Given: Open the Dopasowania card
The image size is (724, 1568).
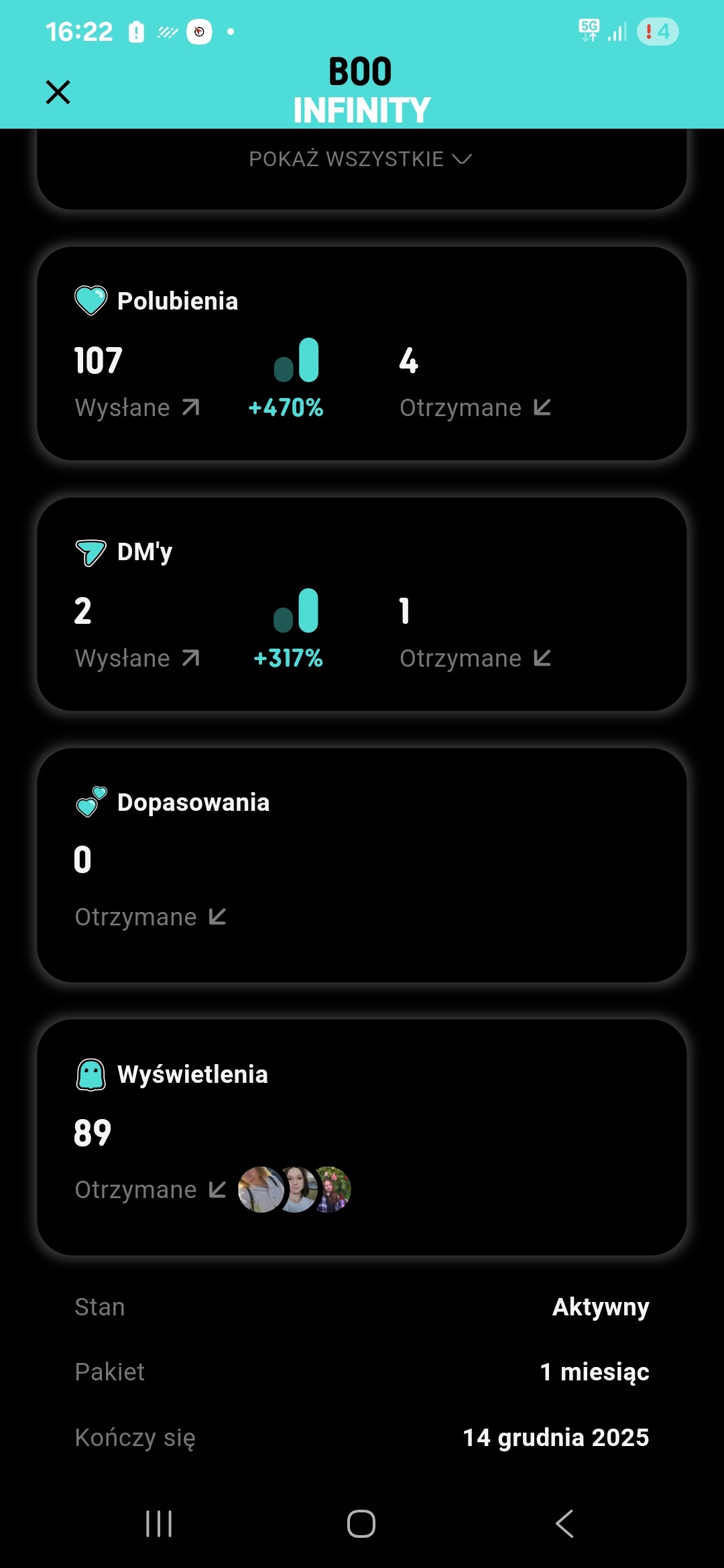Looking at the screenshot, I should 362,866.
